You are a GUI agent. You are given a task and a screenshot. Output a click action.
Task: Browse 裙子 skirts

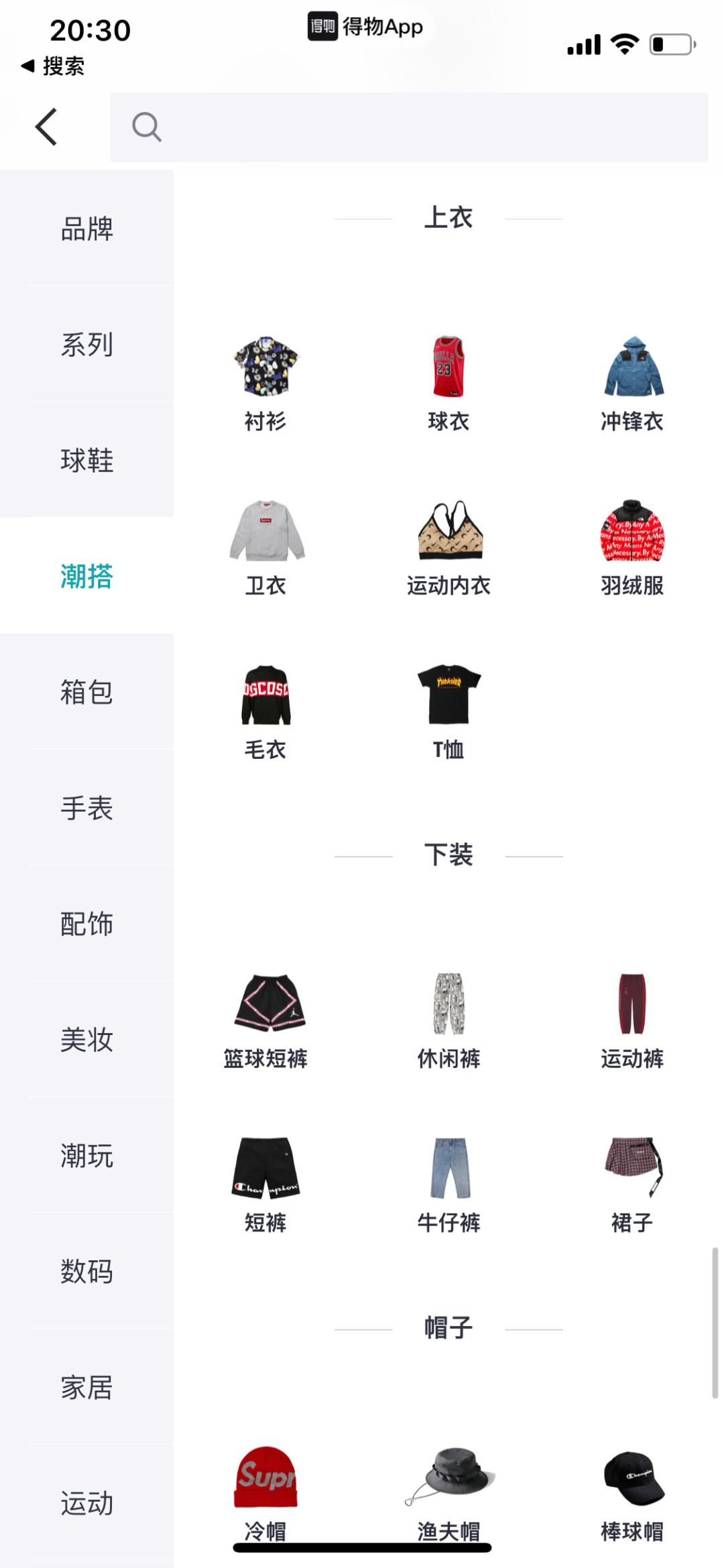pyautogui.click(x=632, y=1183)
